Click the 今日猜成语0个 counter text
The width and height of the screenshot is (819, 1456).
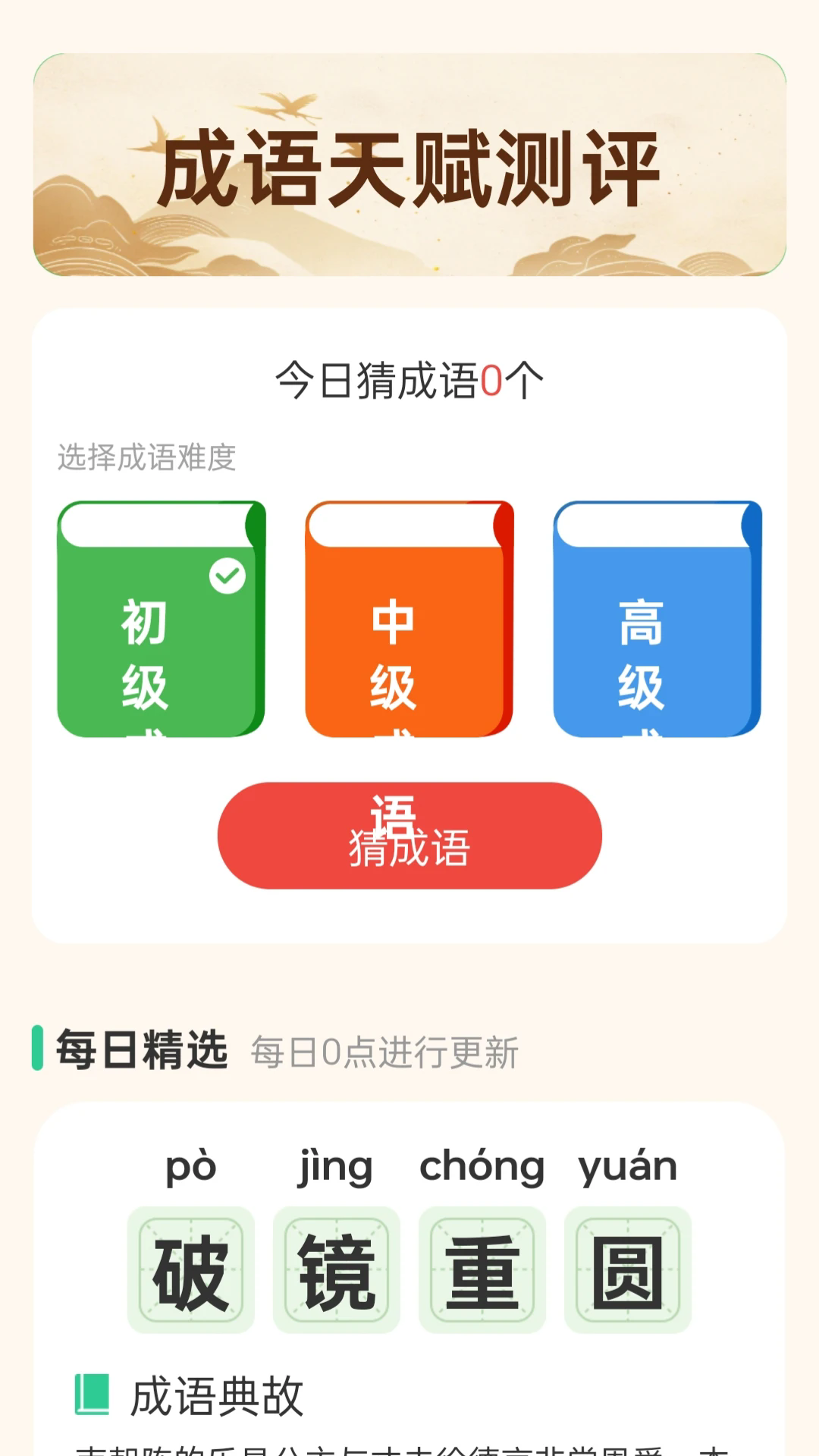(409, 379)
